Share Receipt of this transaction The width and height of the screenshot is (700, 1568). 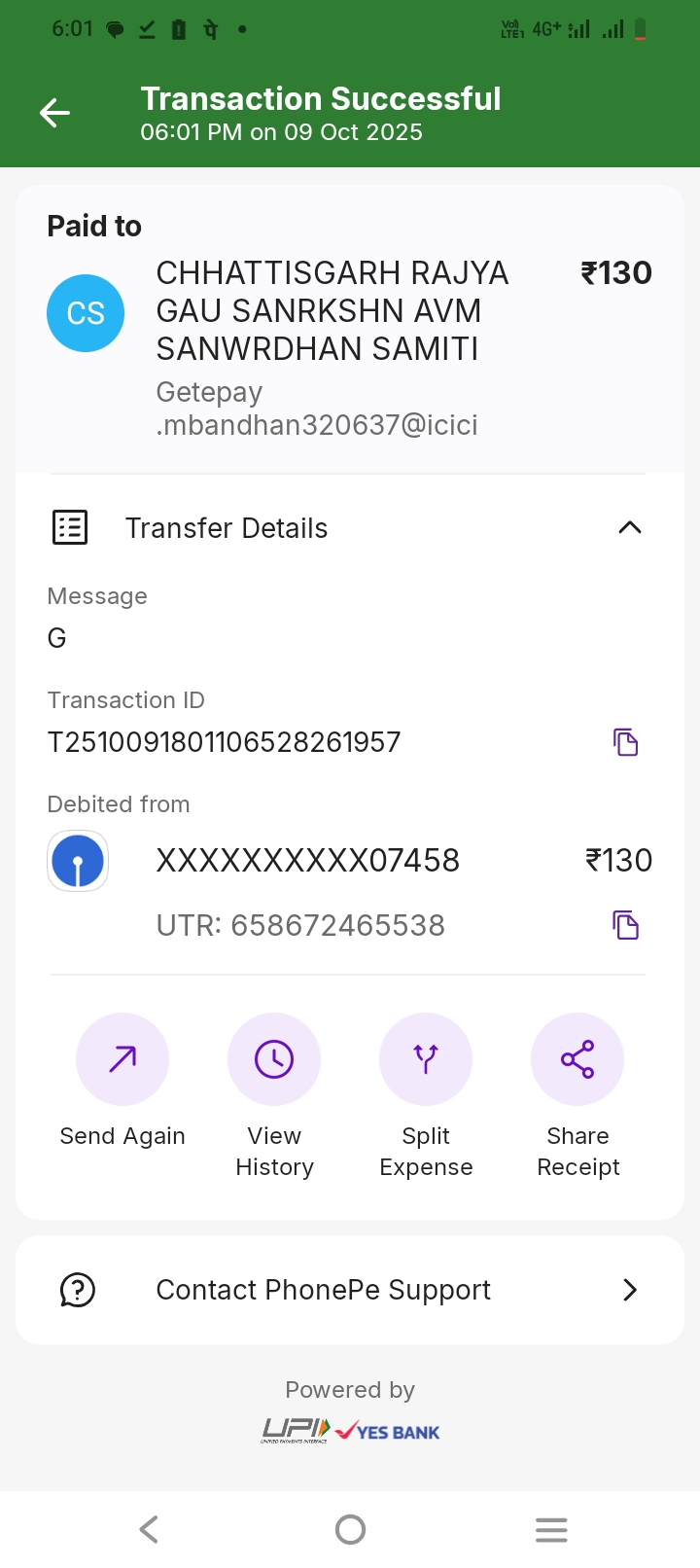point(577,1059)
